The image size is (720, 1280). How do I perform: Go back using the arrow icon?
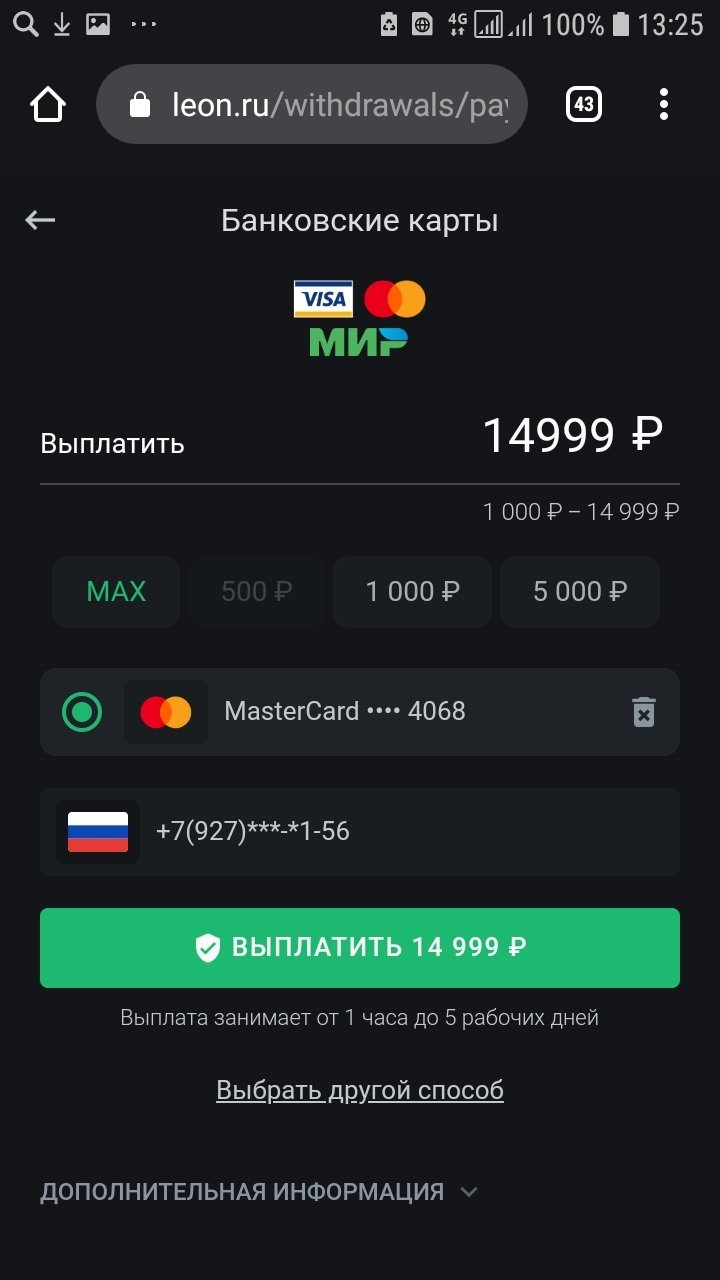click(x=40, y=220)
